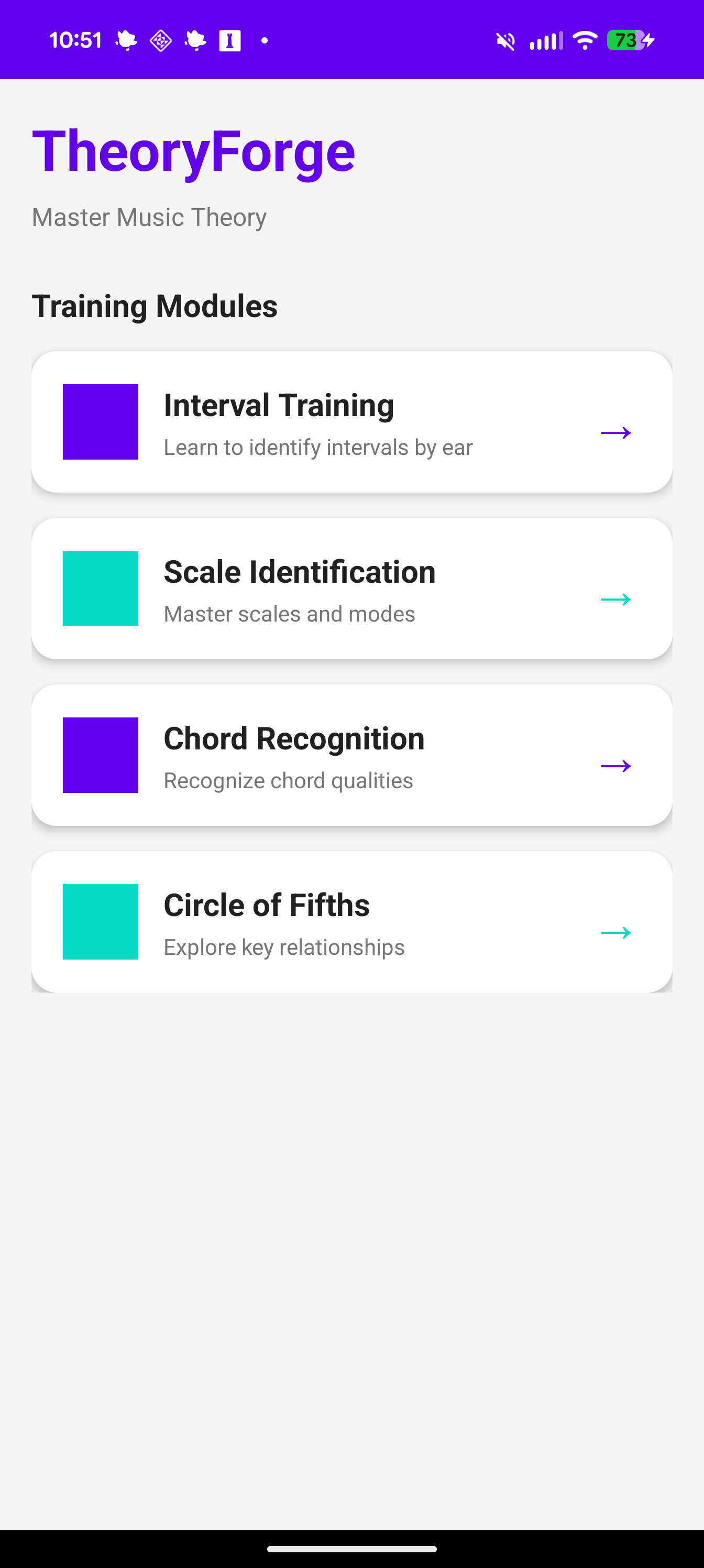The width and height of the screenshot is (704, 1568).
Task: Open the Circle of Fifths module
Action: point(351,921)
